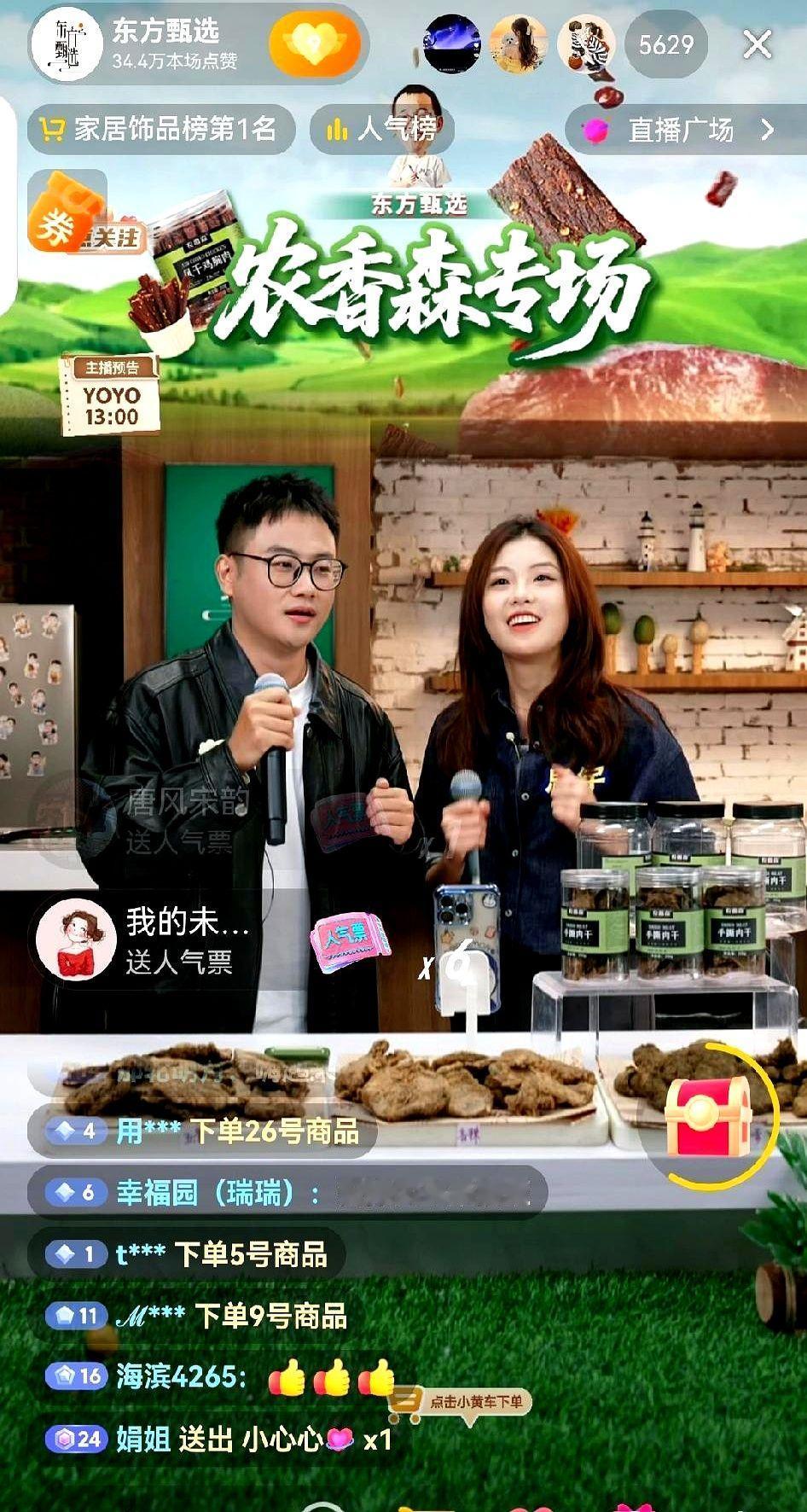Tap the 券 coupon icon on the left
807x1512 pixels.
click(x=53, y=229)
